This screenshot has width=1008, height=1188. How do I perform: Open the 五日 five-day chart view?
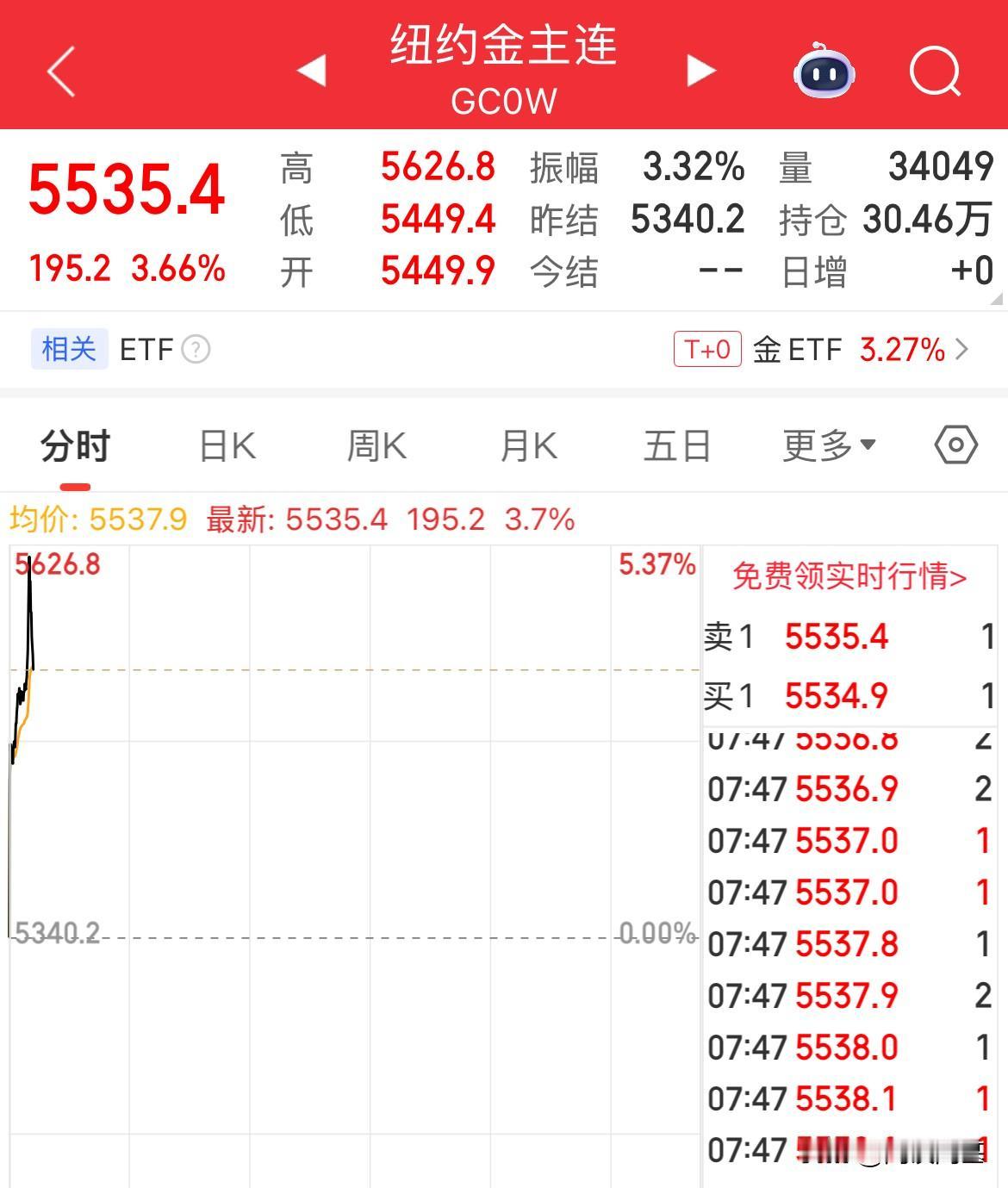click(x=678, y=445)
